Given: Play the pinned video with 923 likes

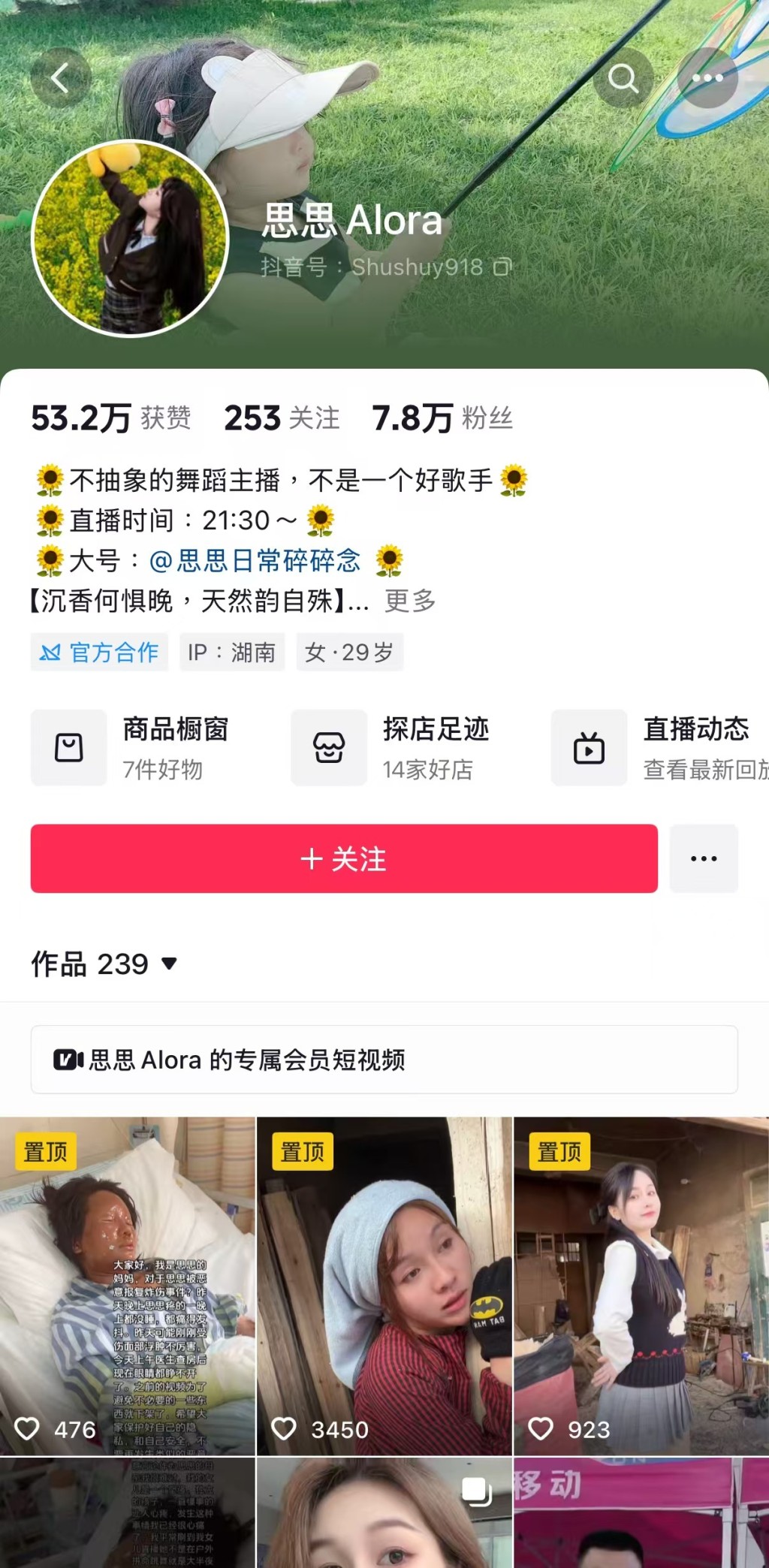Looking at the screenshot, I should 641,1286.
